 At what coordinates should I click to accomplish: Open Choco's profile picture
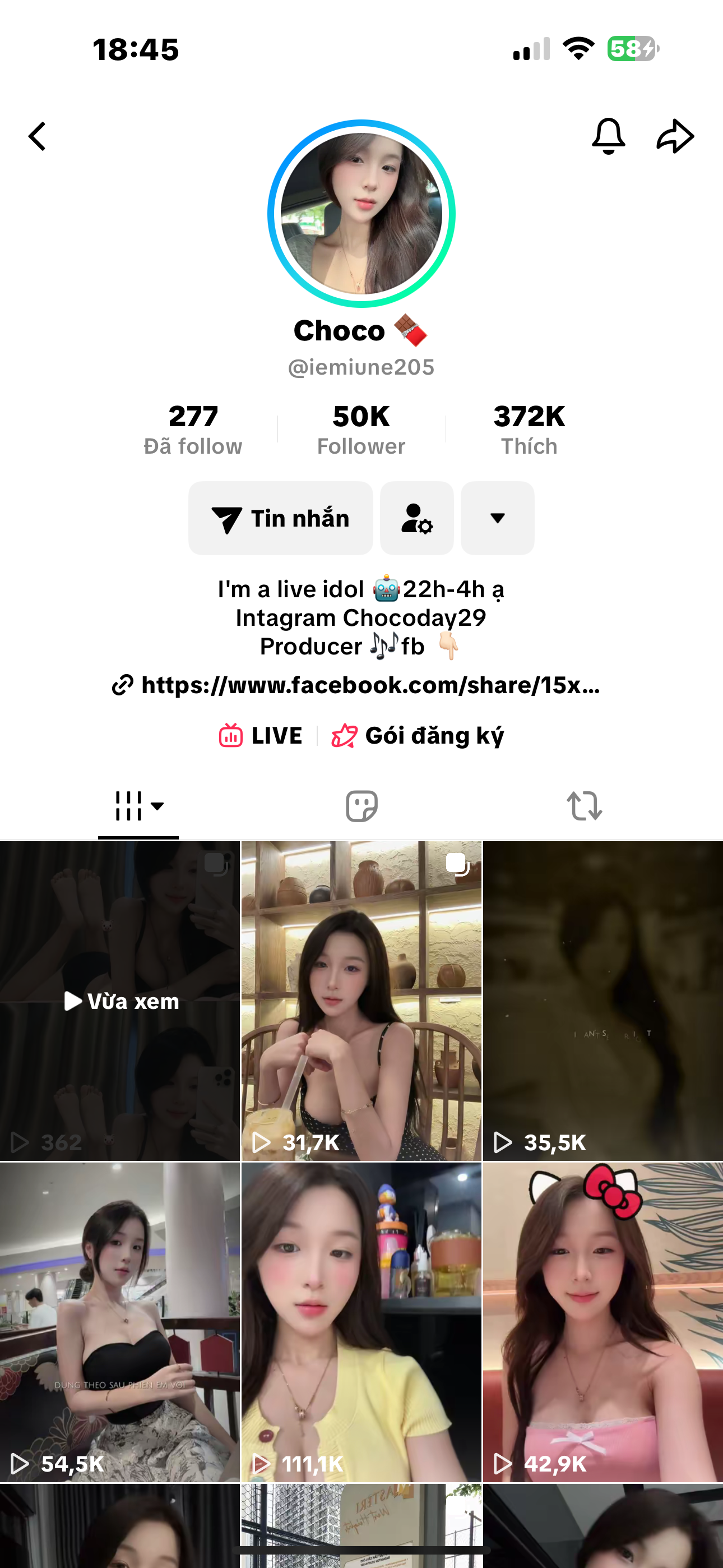point(361,214)
